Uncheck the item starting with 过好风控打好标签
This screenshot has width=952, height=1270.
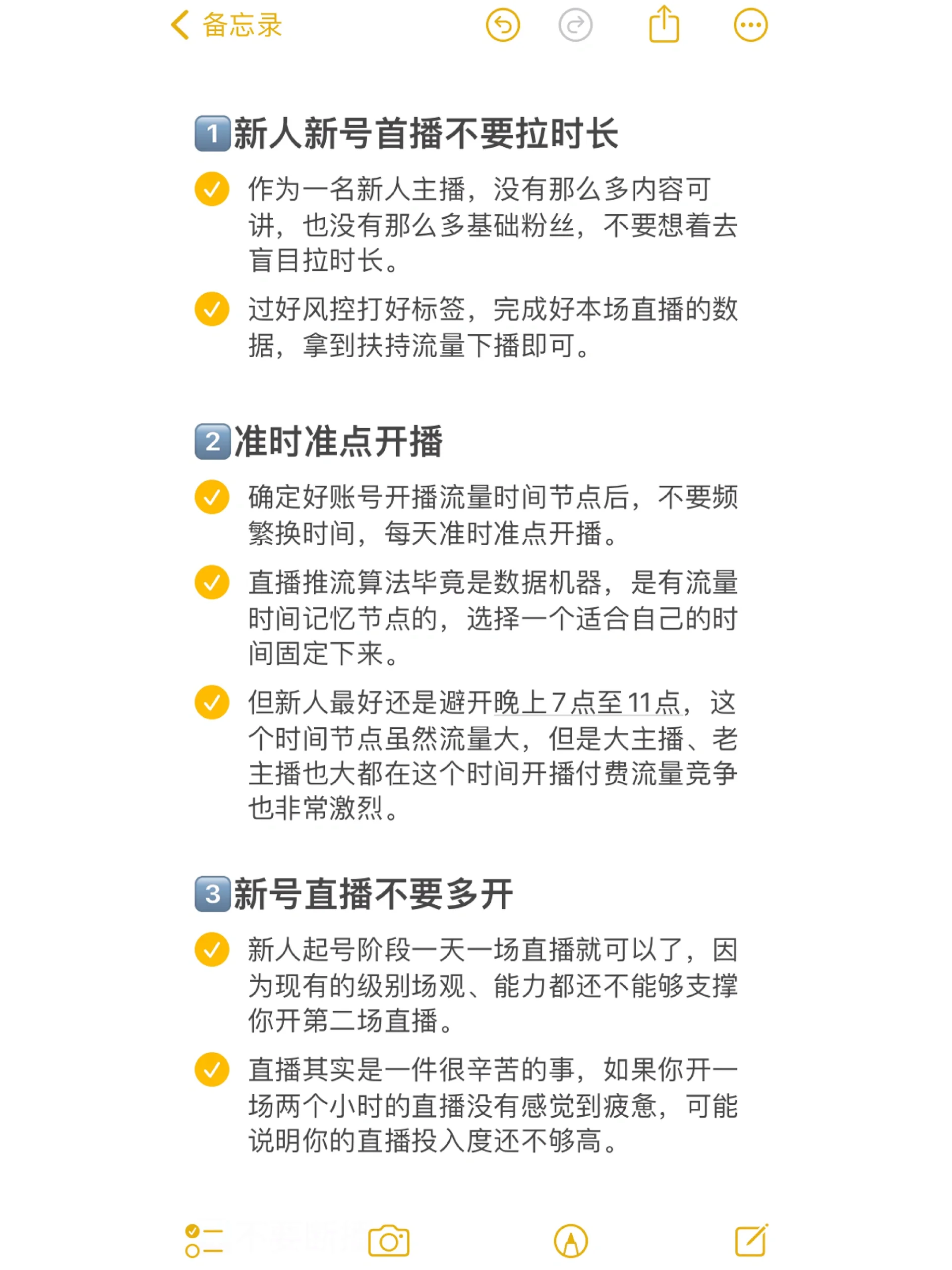(212, 309)
